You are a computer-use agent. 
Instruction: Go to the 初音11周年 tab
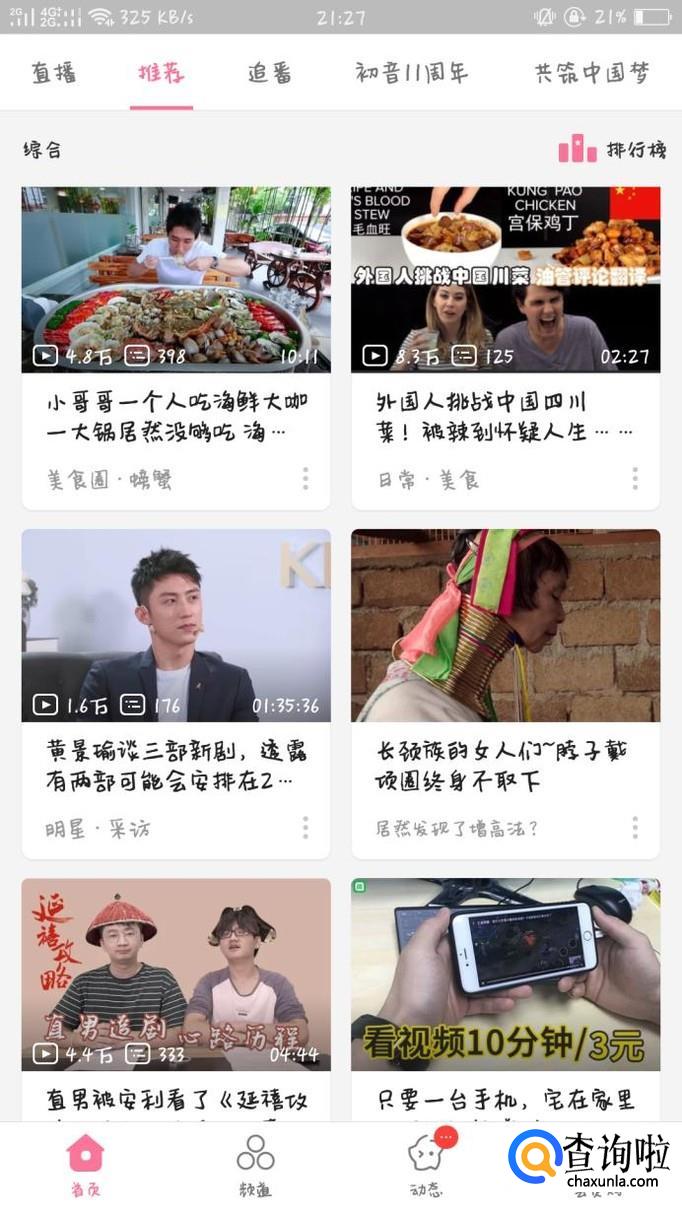pos(411,73)
